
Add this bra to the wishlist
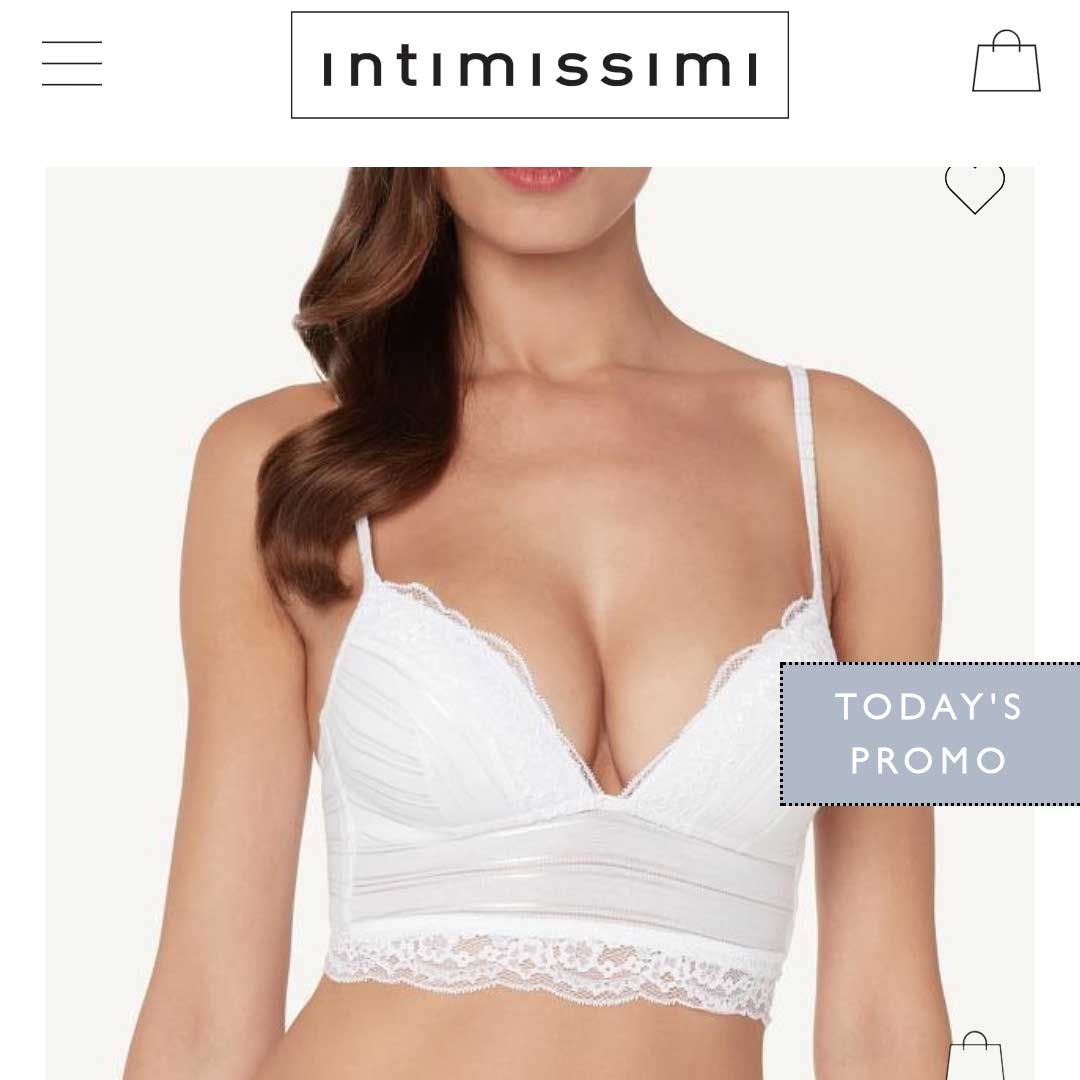tap(974, 188)
